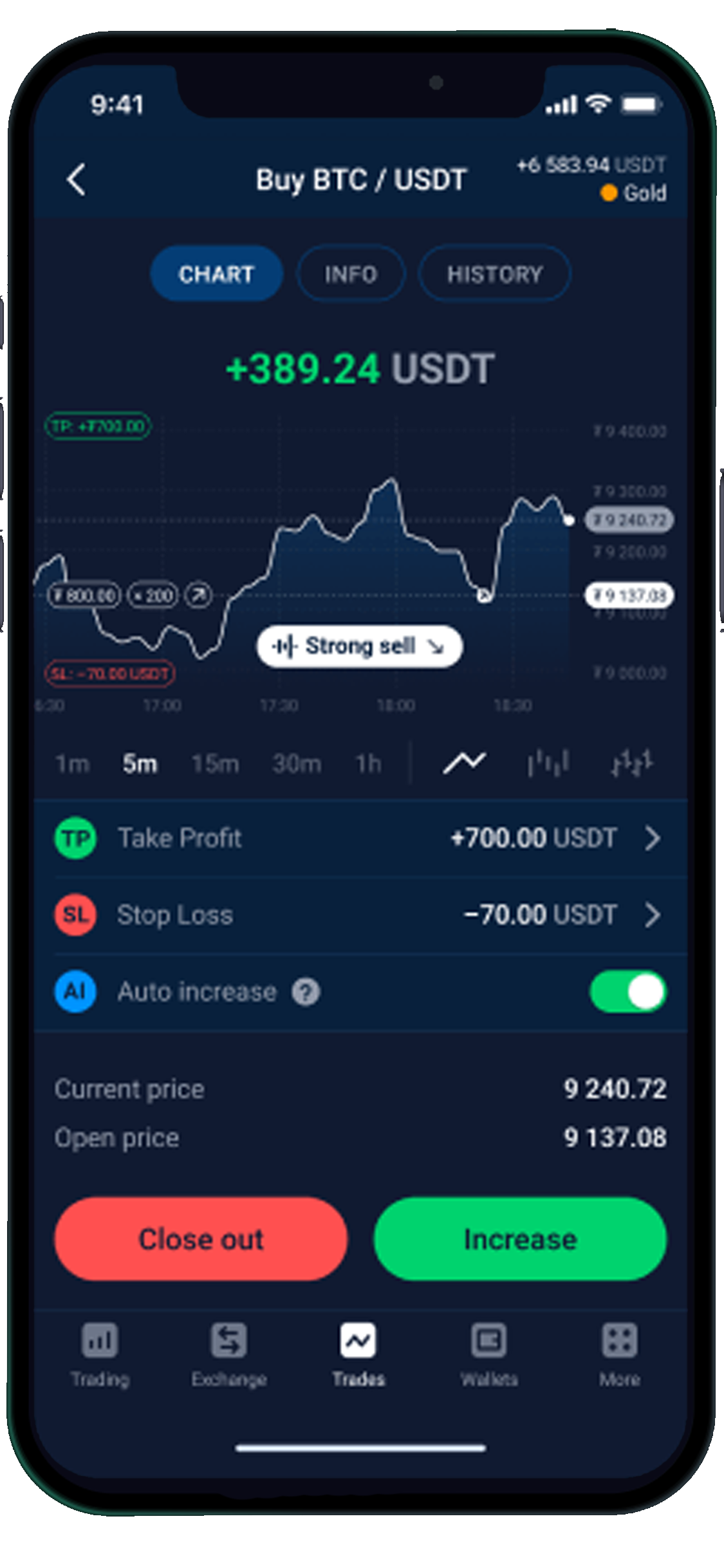This screenshot has height=1568, width=724.
Task: Select the 1h timeframe
Action: [369, 764]
